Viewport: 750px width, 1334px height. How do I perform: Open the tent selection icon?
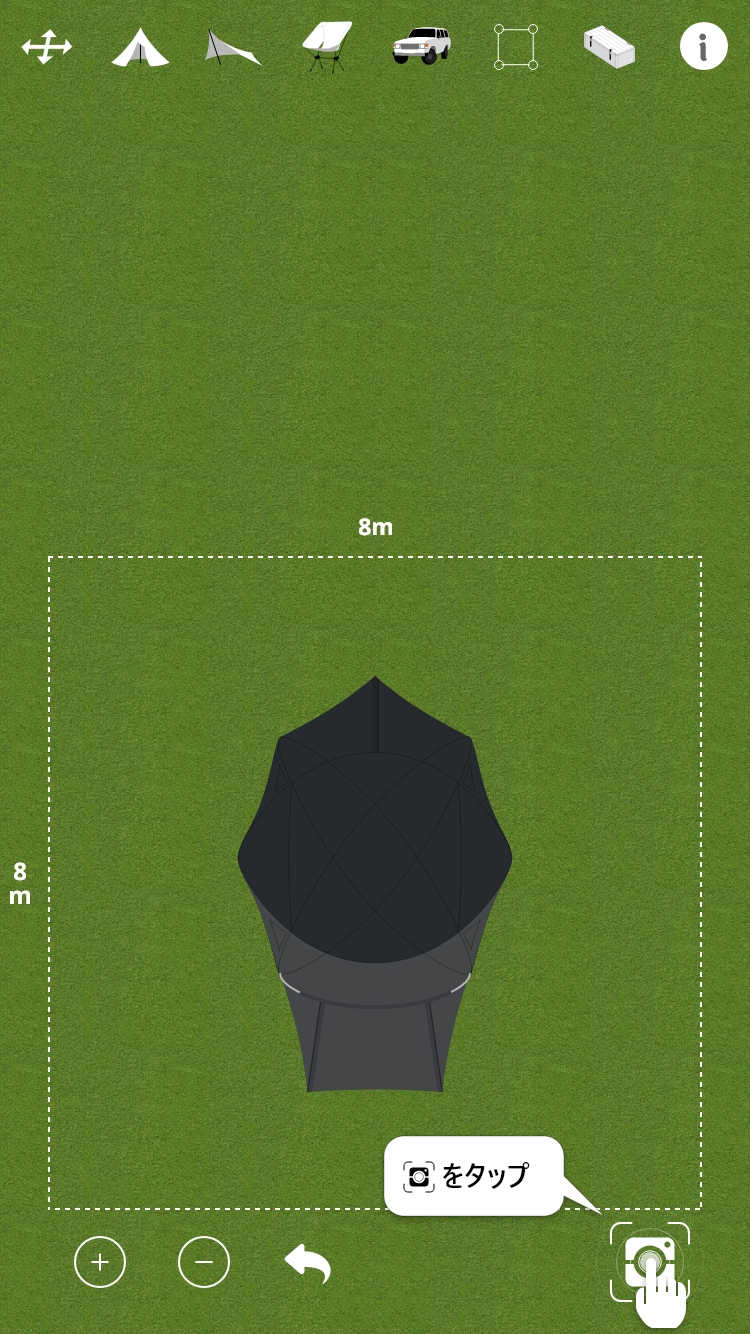click(140, 47)
